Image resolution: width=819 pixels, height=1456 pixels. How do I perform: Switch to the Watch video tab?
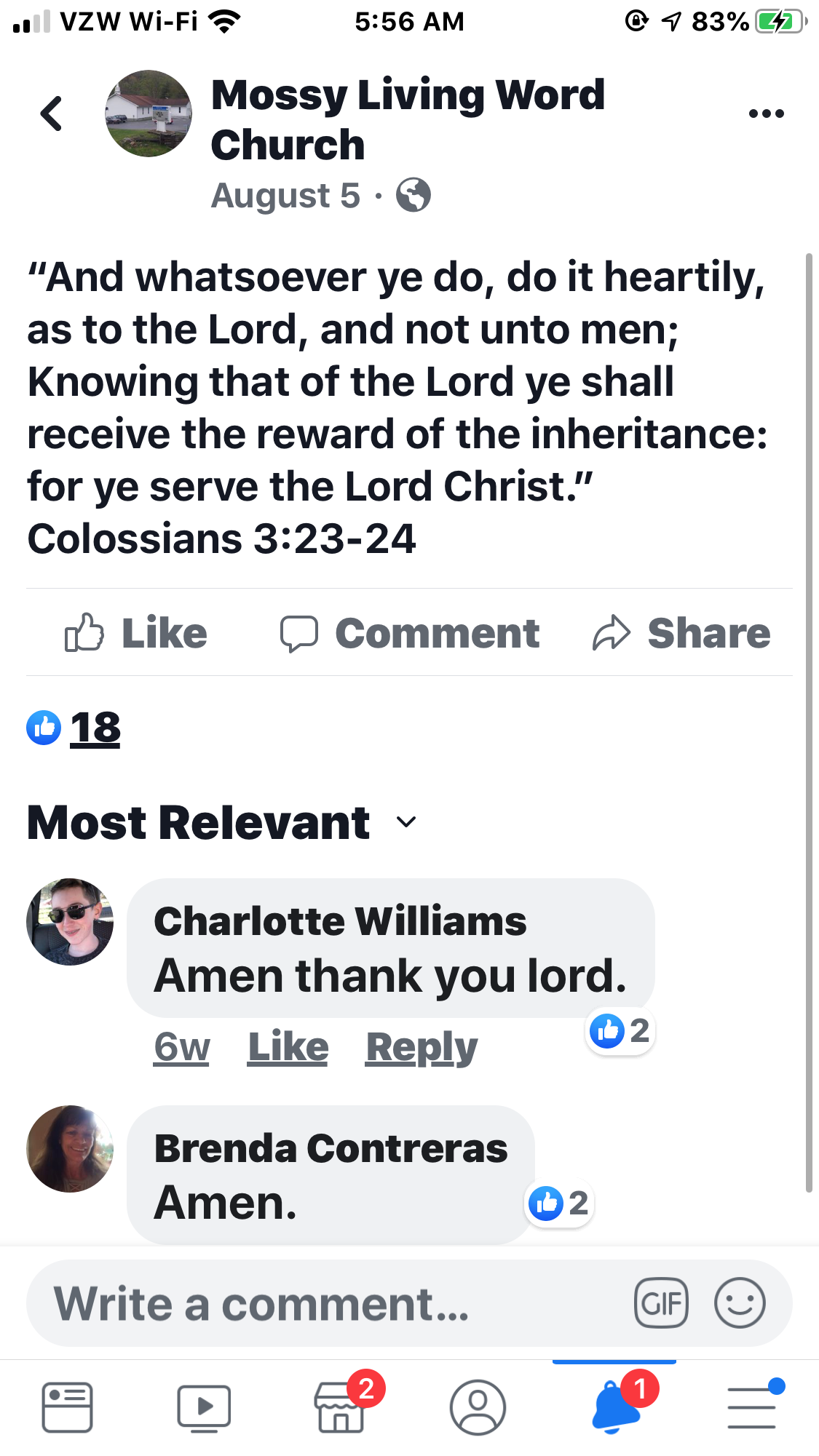[204, 1407]
